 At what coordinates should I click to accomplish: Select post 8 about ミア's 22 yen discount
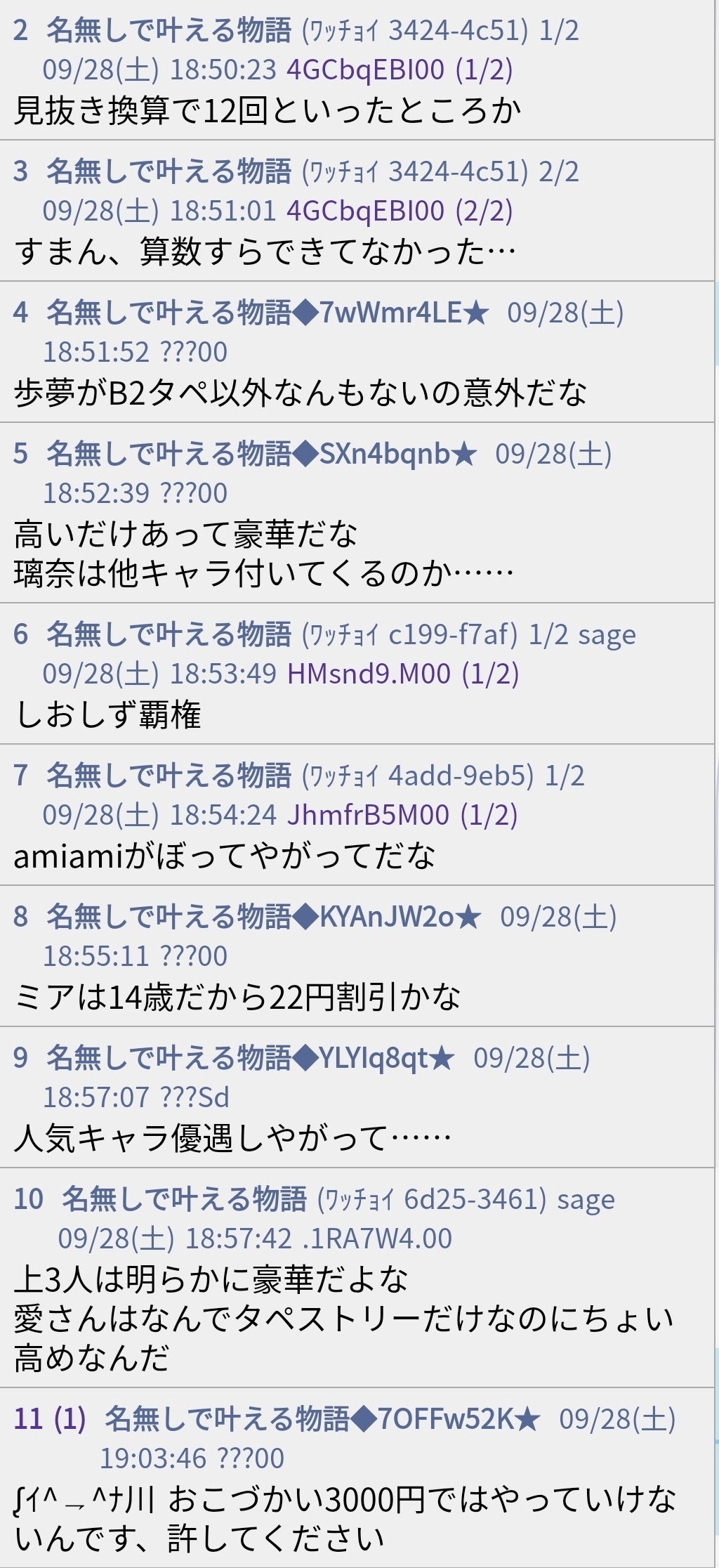click(x=357, y=956)
